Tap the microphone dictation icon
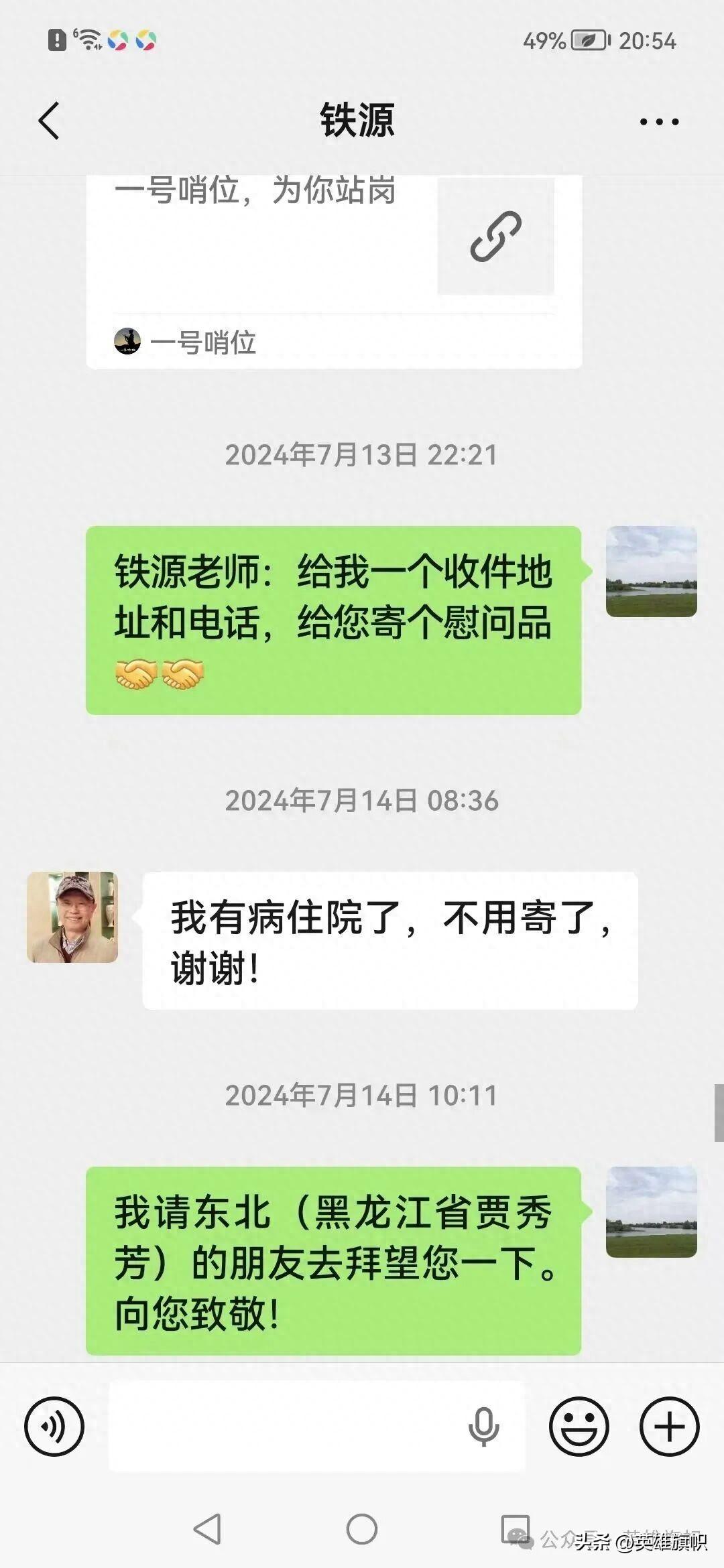The image size is (724, 1568). pyautogui.click(x=483, y=1427)
